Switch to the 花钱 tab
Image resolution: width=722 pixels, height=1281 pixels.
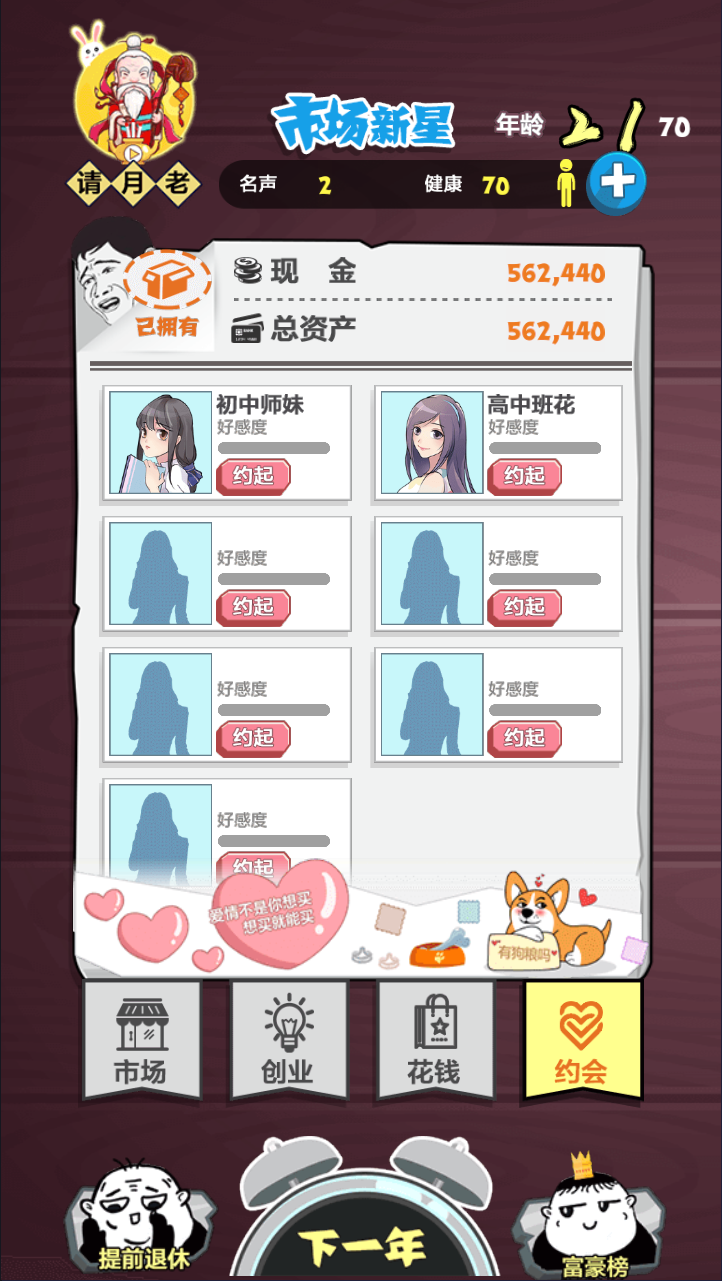pyautogui.click(x=435, y=1040)
